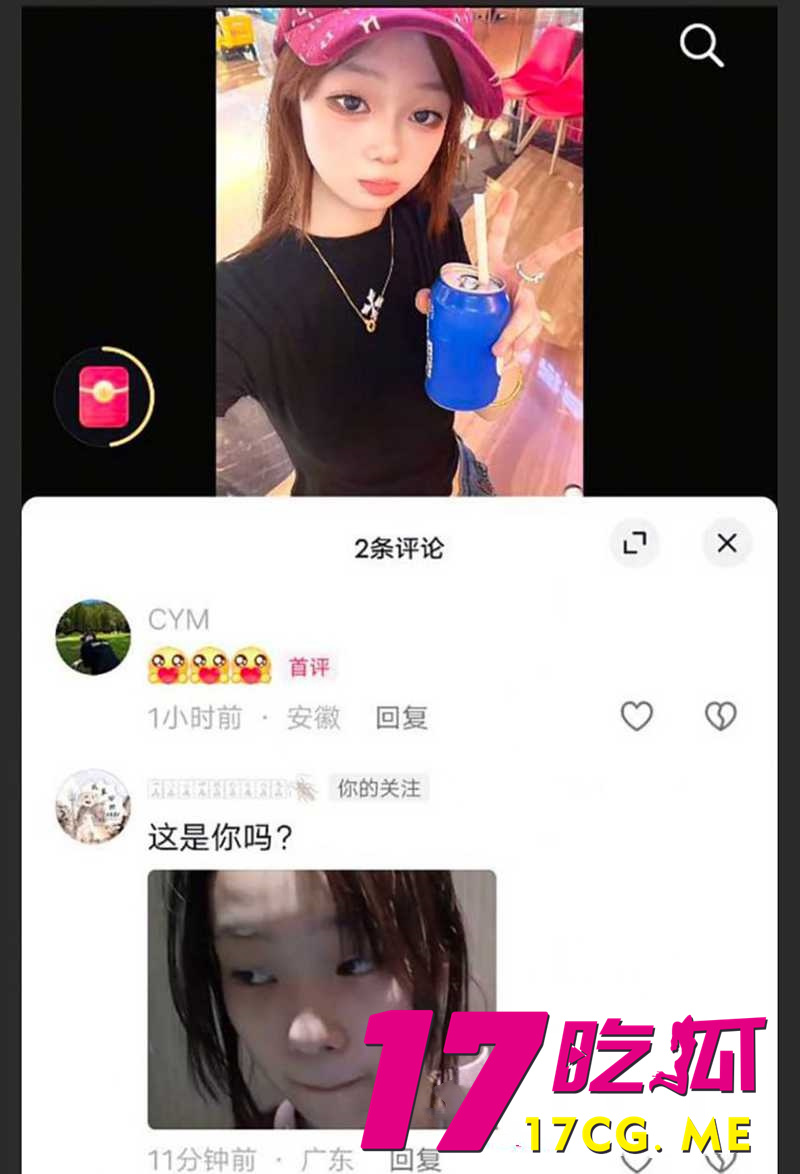Open the search magnifier icon
The image size is (800, 1174).
[x=701, y=45]
